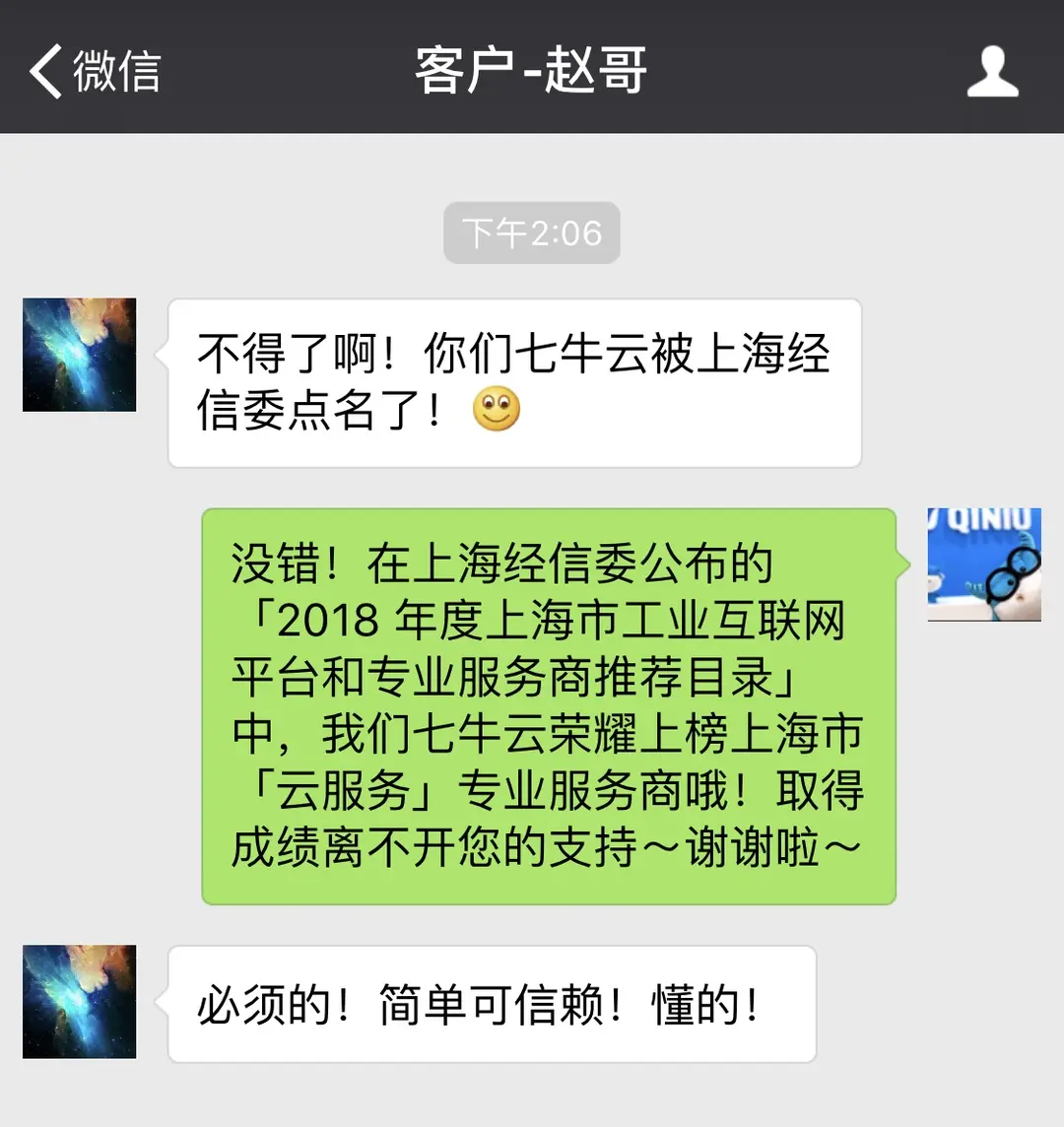Open my QINIU avatar profile
Screen dimensions: 1064x1127
coord(983,564)
